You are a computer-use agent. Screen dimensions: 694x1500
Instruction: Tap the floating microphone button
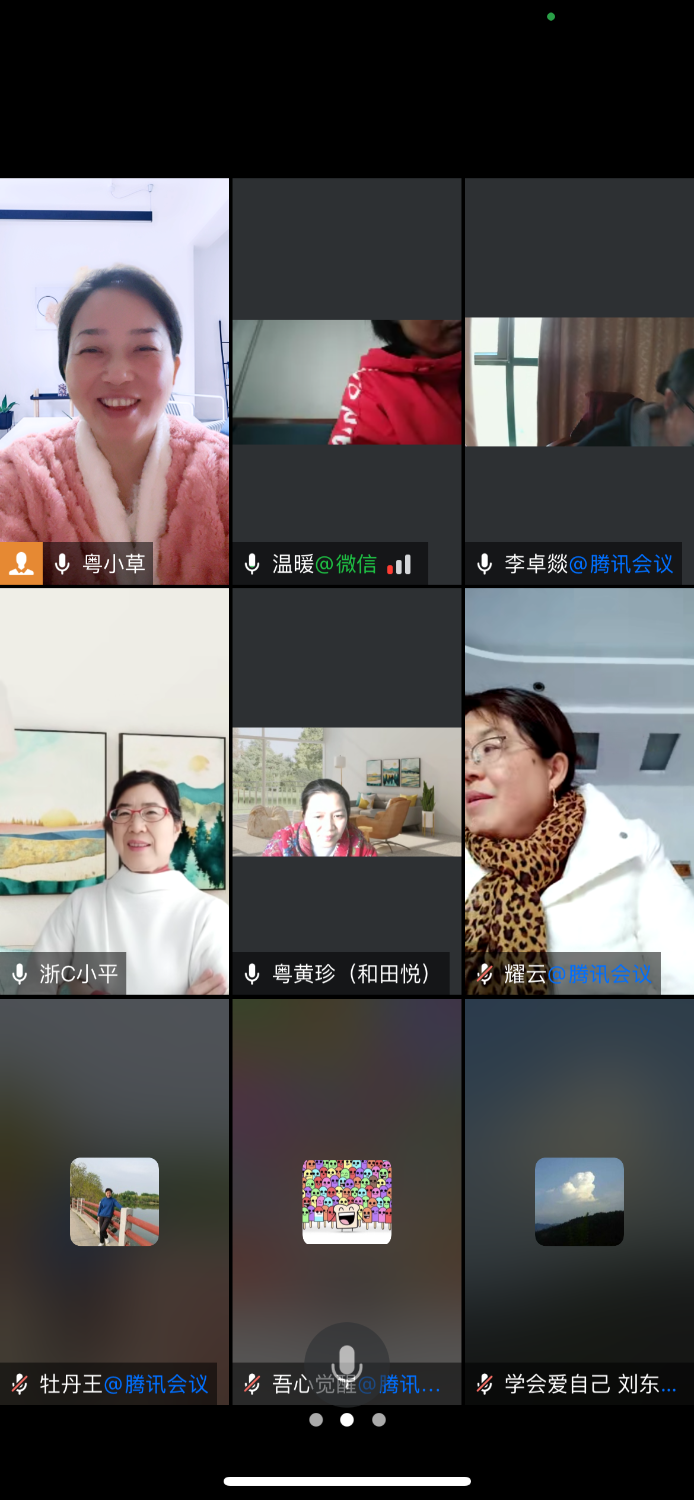[347, 1362]
